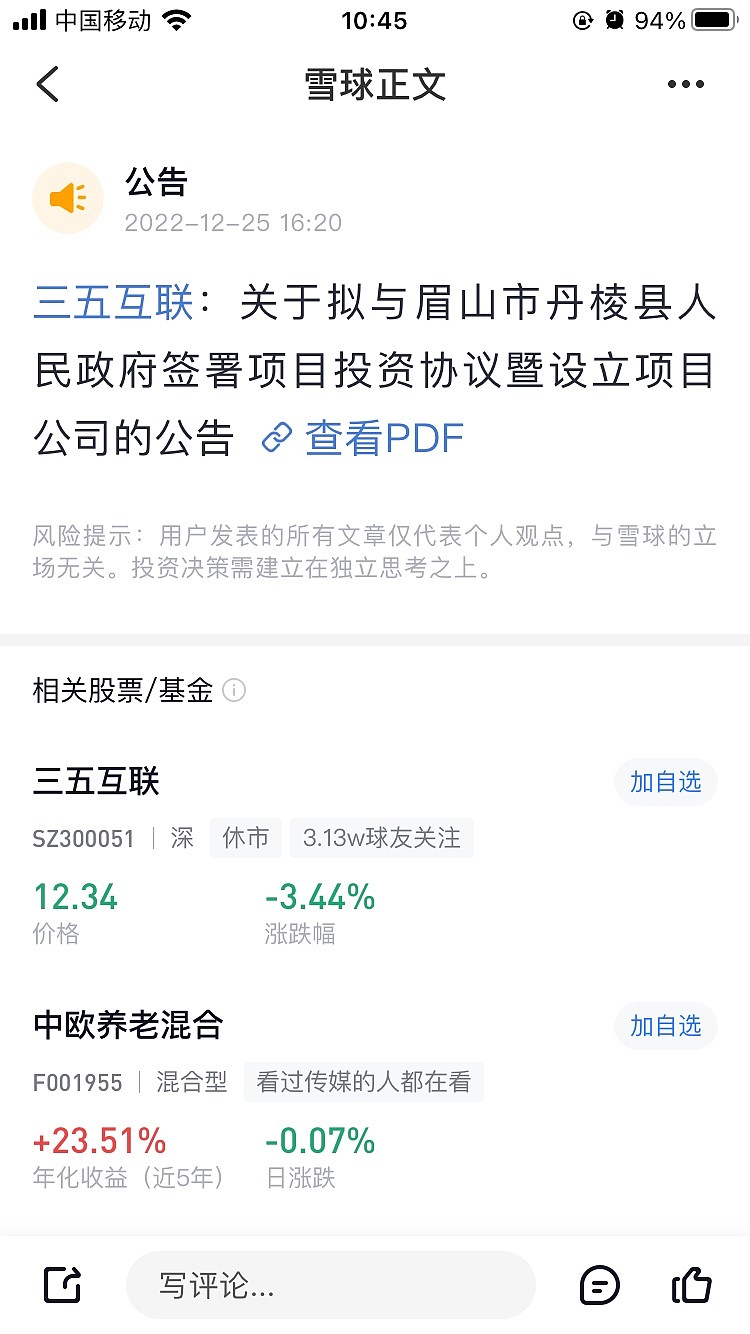Tap the 写评论 comment input field
The image size is (750, 1334).
[331, 1285]
